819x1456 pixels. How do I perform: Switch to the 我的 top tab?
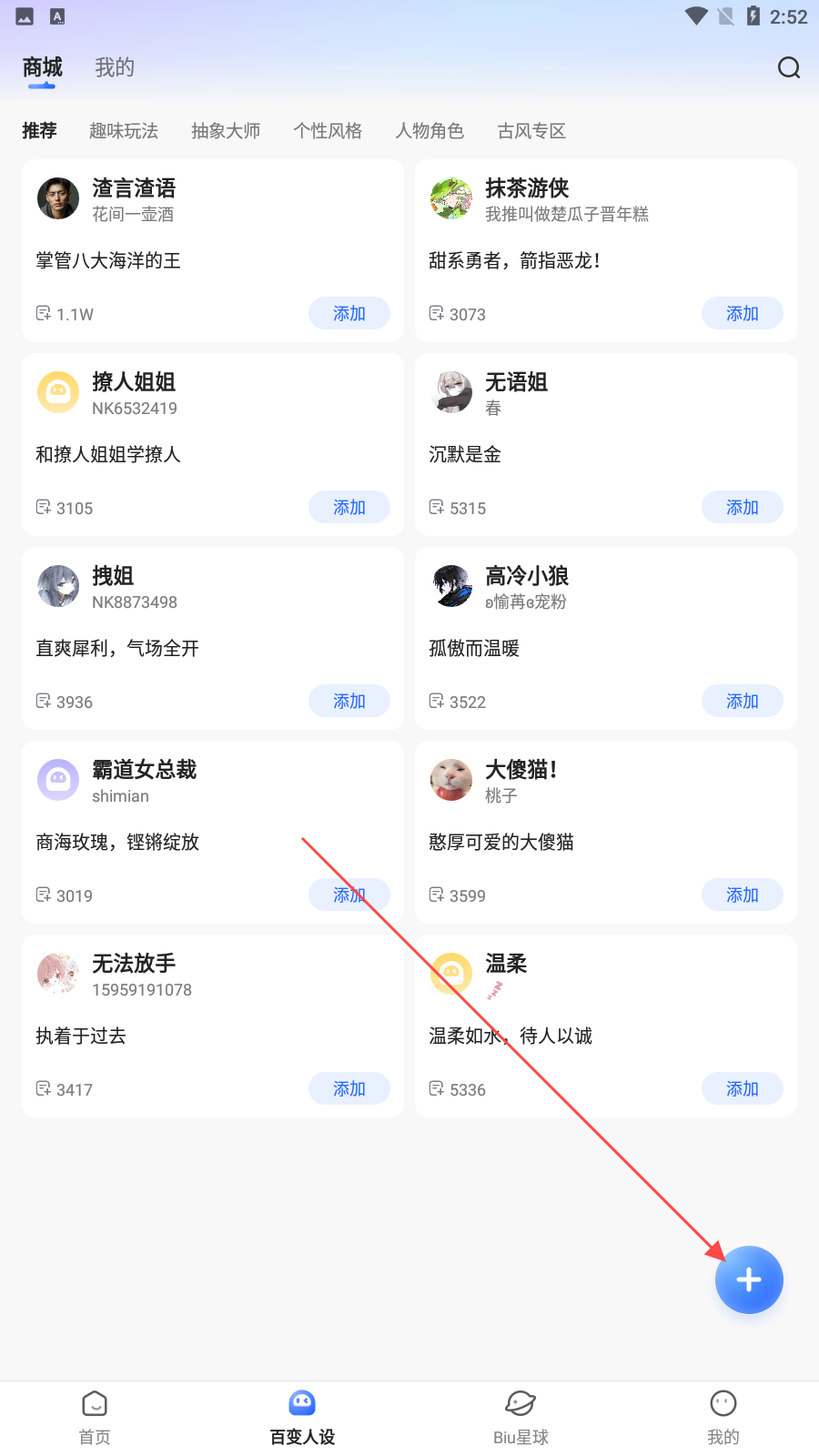pos(115,67)
